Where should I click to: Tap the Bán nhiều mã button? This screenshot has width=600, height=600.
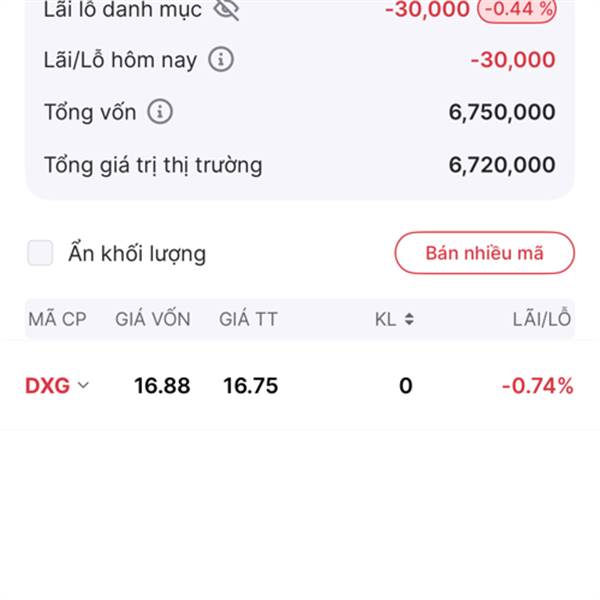point(484,253)
